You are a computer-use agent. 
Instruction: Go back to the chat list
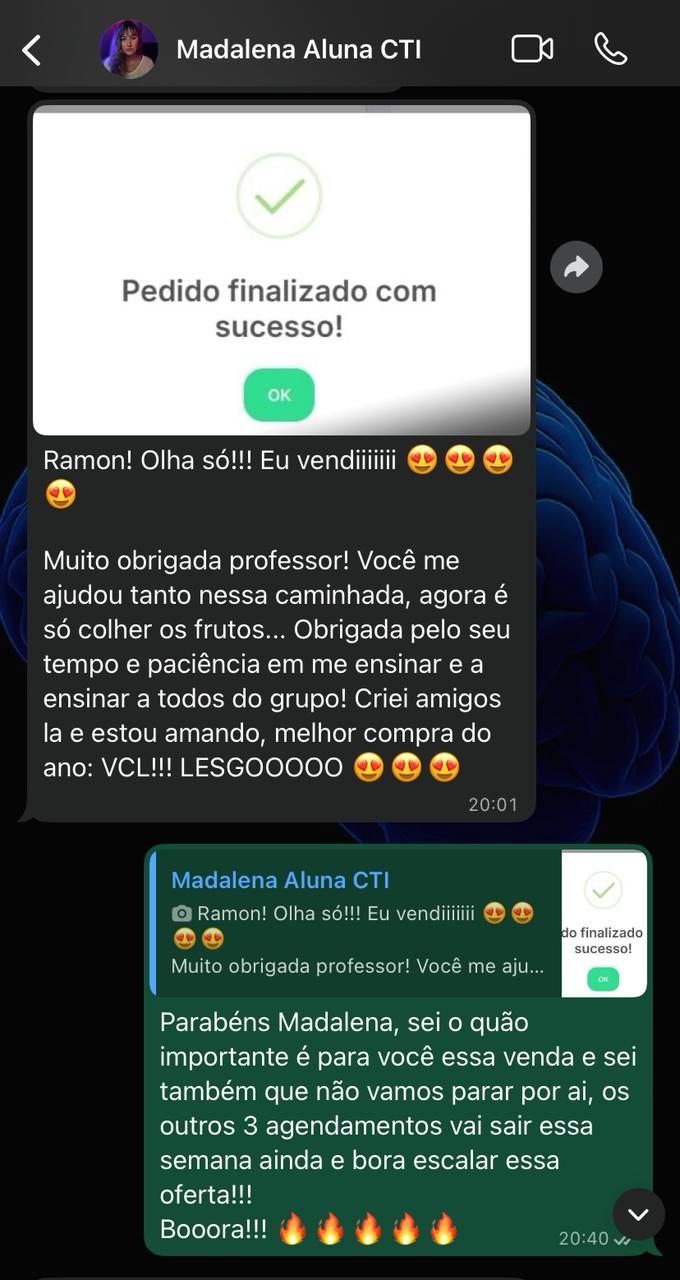(32, 50)
